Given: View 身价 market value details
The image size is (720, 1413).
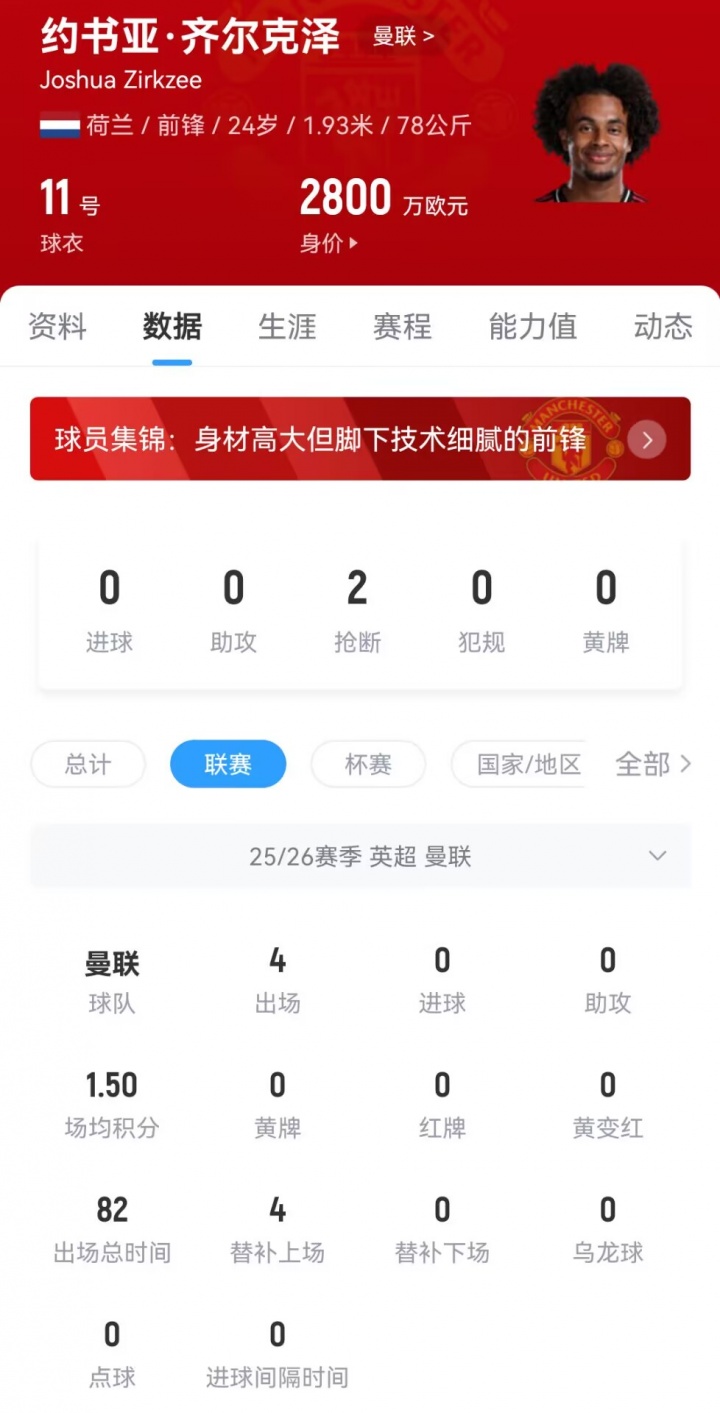Looking at the screenshot, I should click(x=329, y=243).
